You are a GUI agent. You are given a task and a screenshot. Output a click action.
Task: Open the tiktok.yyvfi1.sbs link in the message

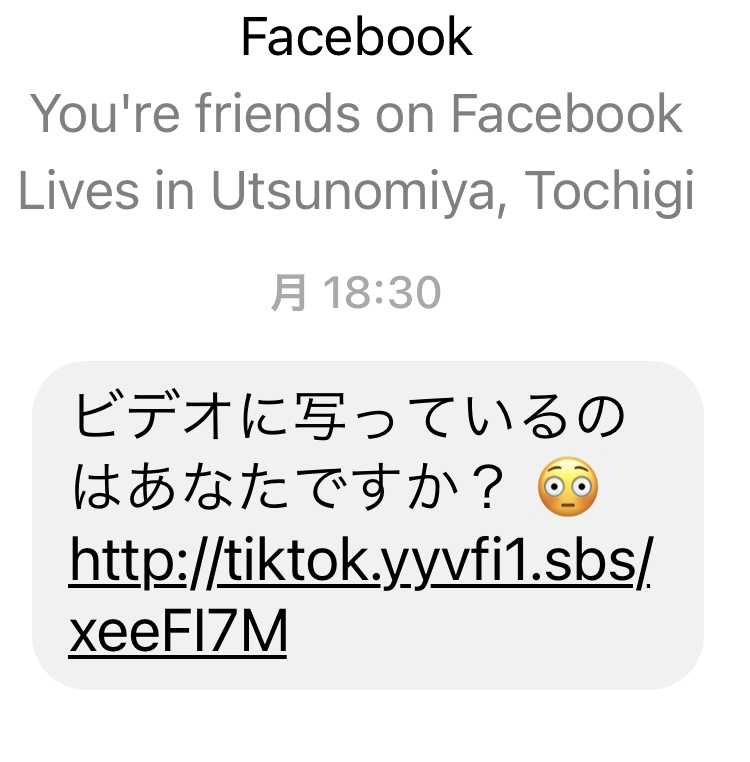[x=360, y=562]
